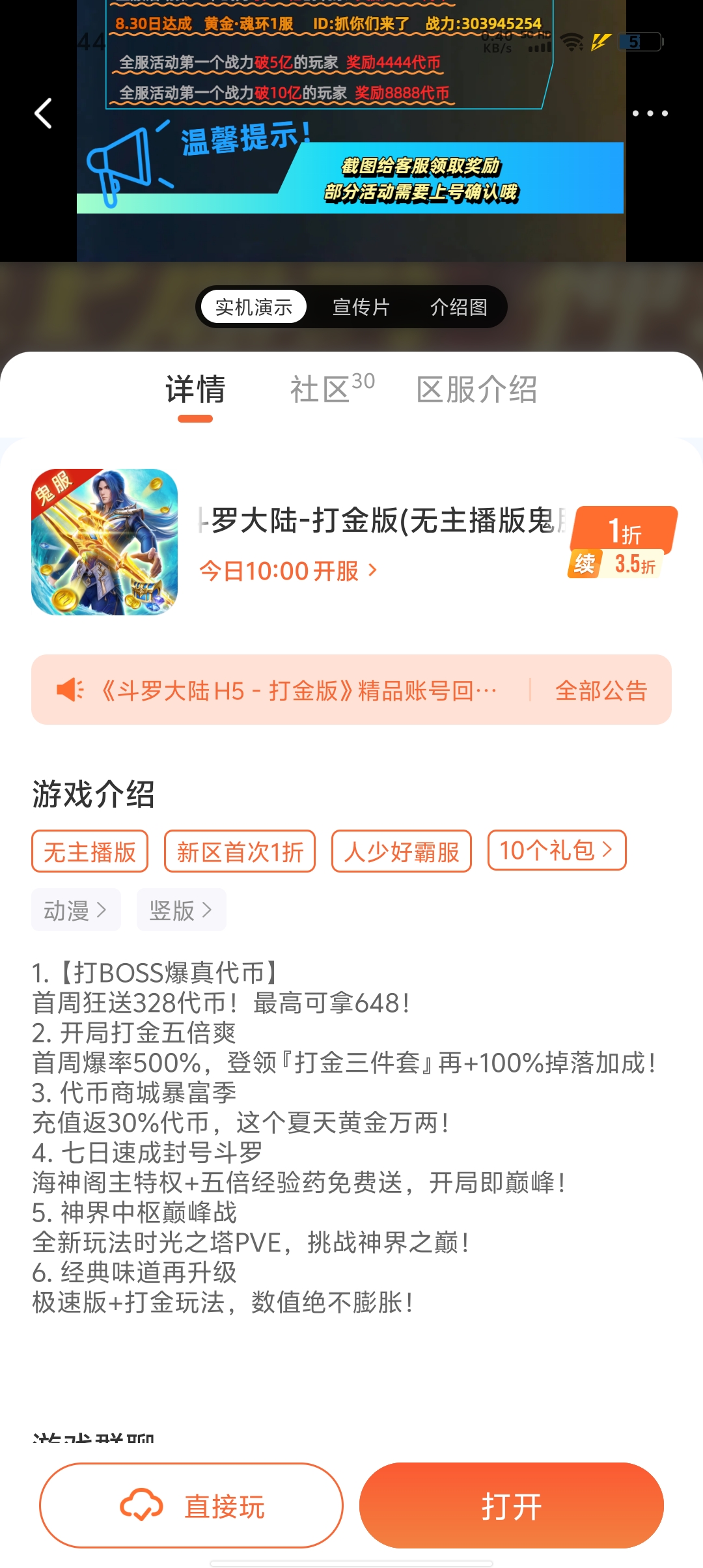Browse the 动漫 category tag
This screenshot has height=1568, width=703.
pyautogui.click(x=76, y=910)
